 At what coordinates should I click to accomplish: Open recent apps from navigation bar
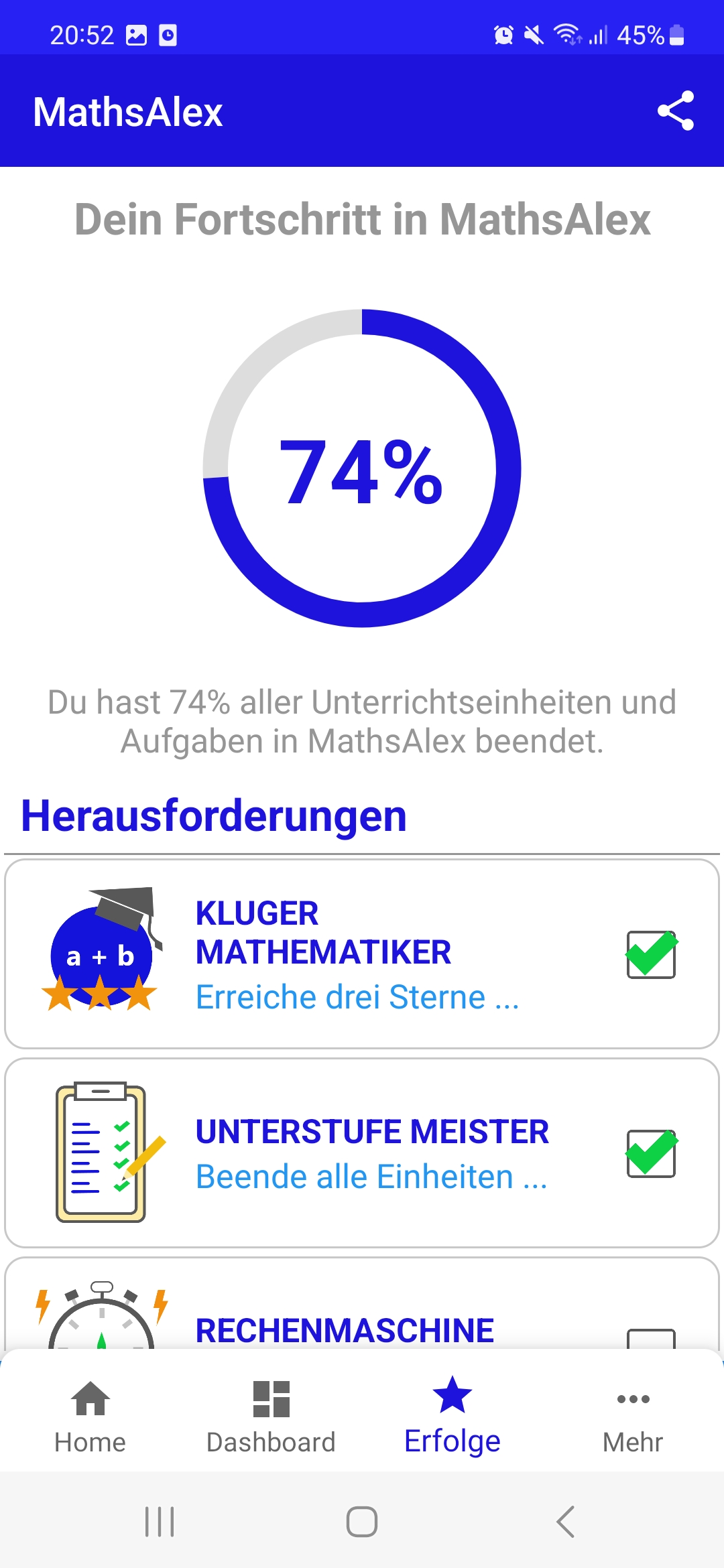[160, 1521]
